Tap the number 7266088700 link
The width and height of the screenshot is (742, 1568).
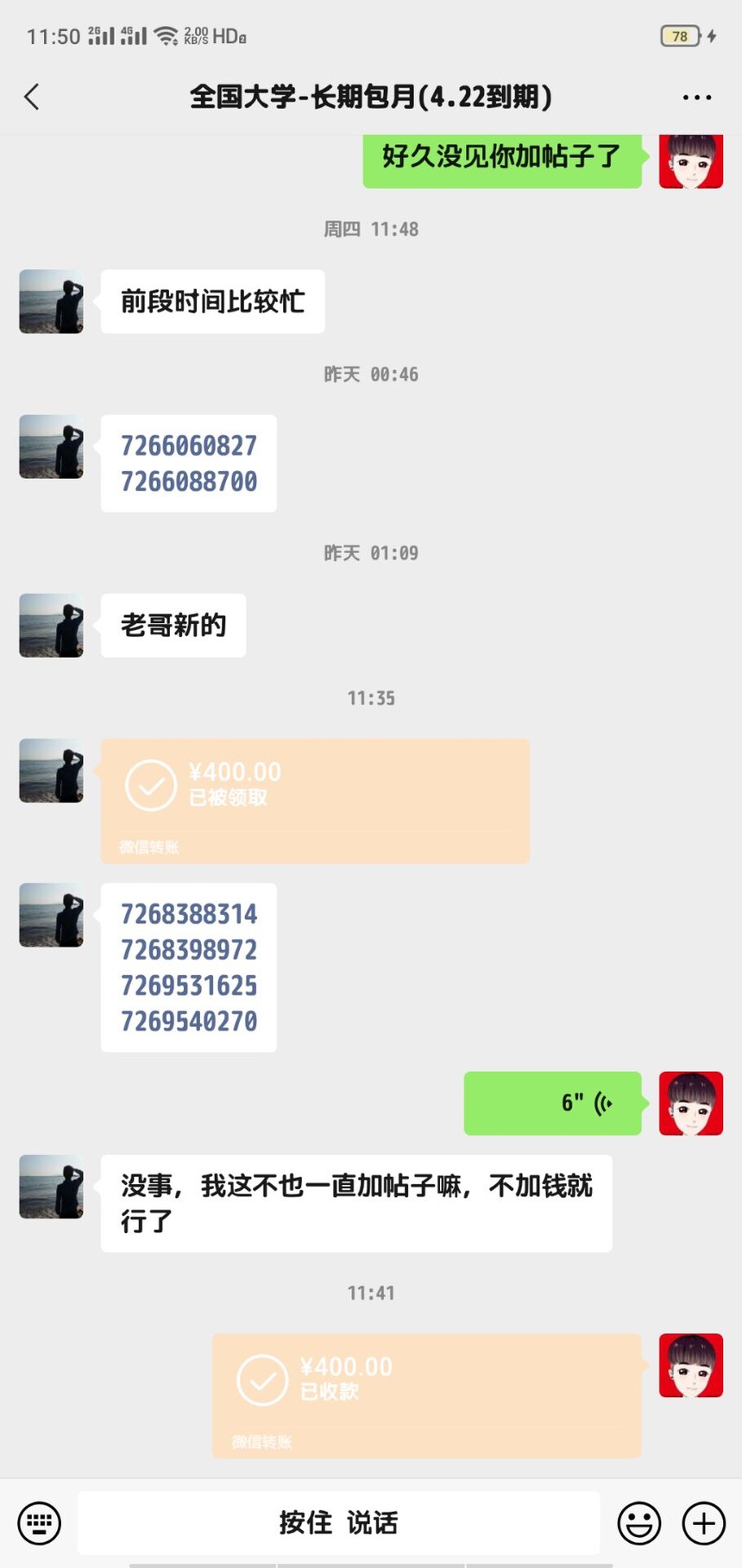189,482
